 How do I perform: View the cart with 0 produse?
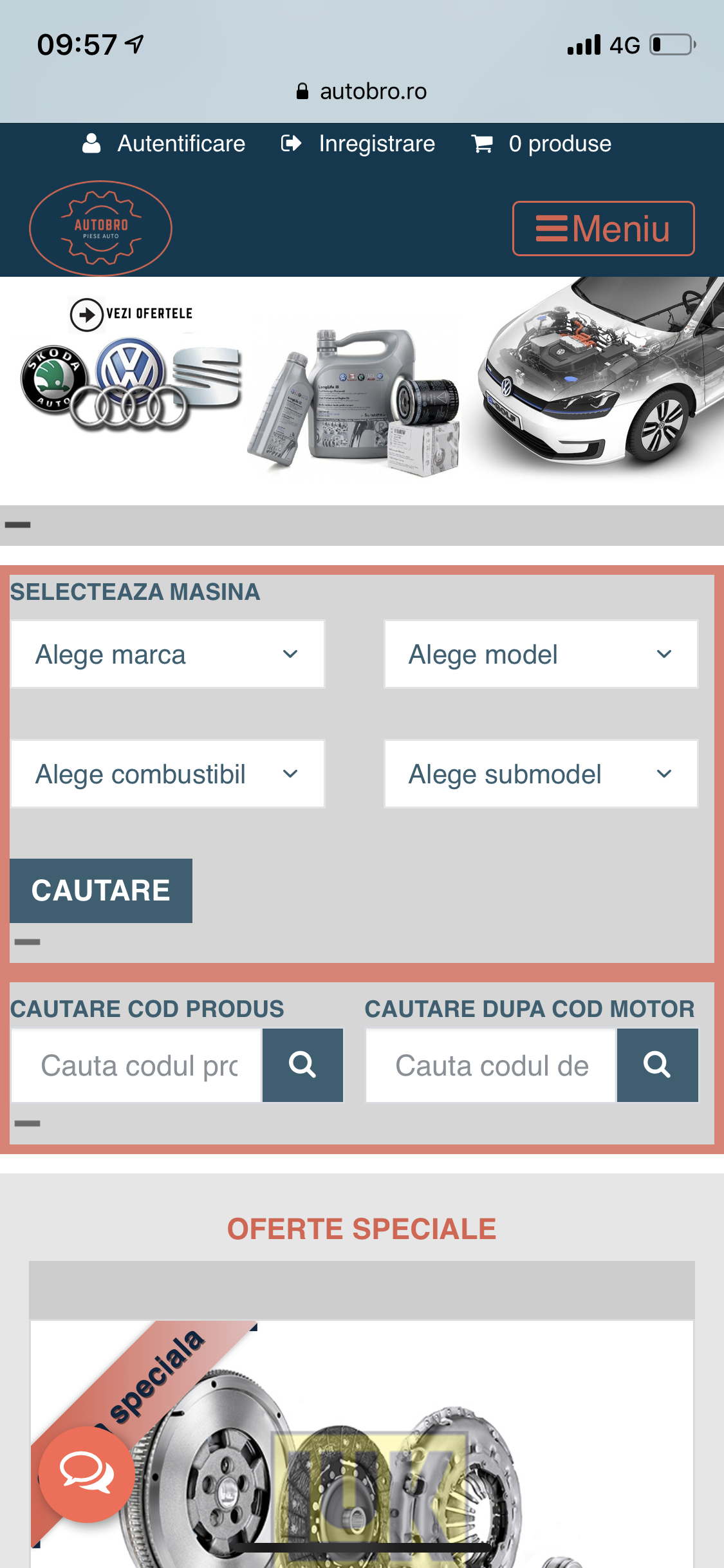(x=541, y=144)
